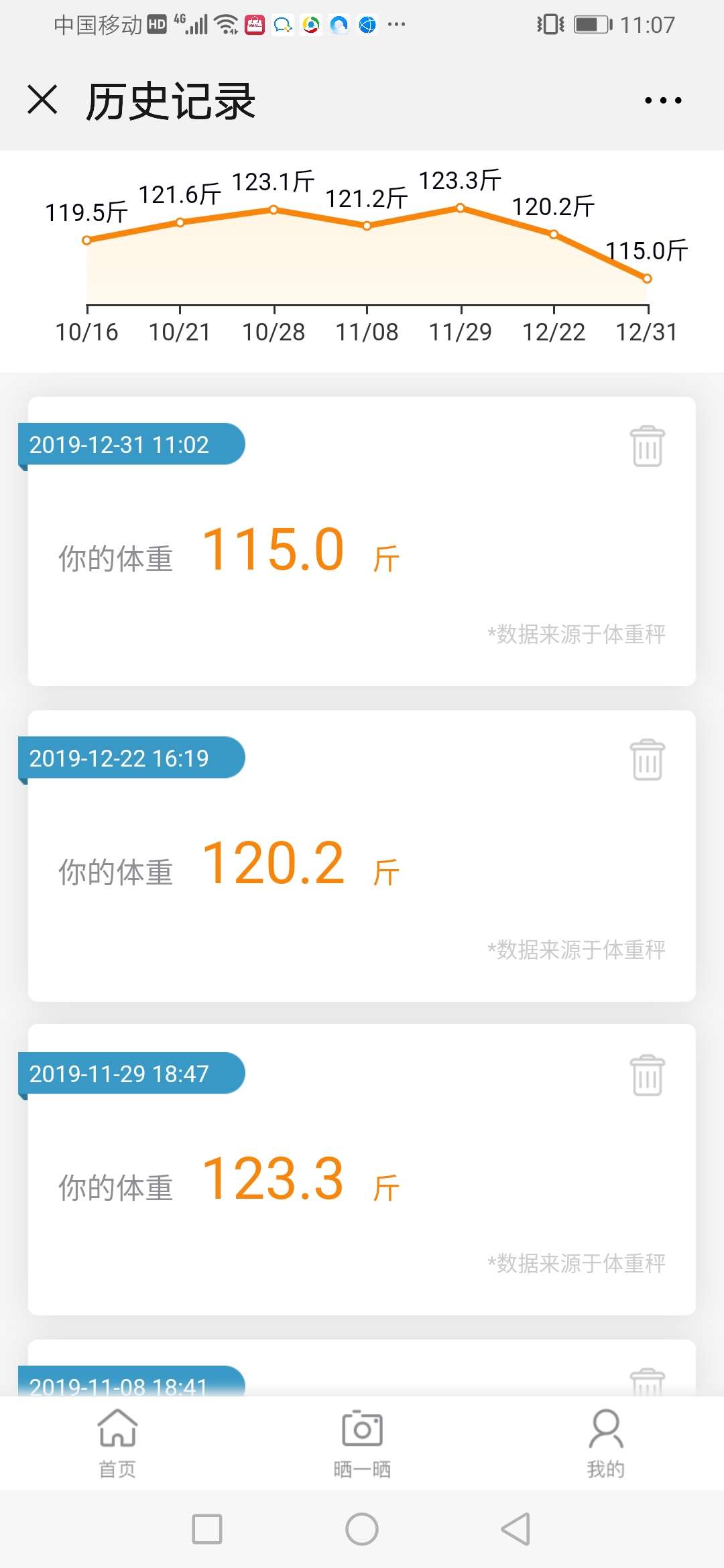This screenshot has height=1568, width=724.
Task: Tap the 12/31 date label on chart
Action: coord(646,331)
